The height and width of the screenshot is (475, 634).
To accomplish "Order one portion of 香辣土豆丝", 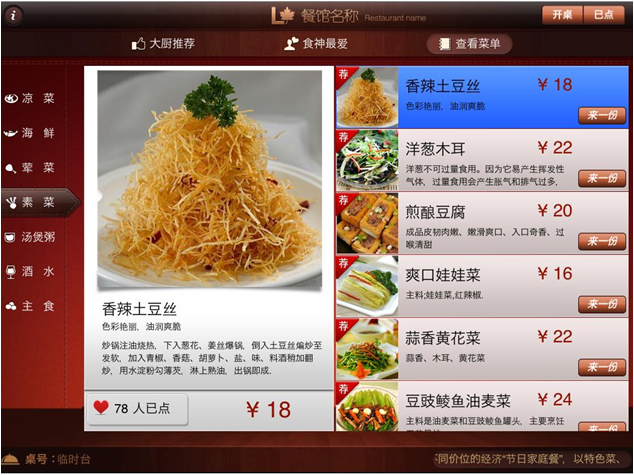I will [601, 115].
